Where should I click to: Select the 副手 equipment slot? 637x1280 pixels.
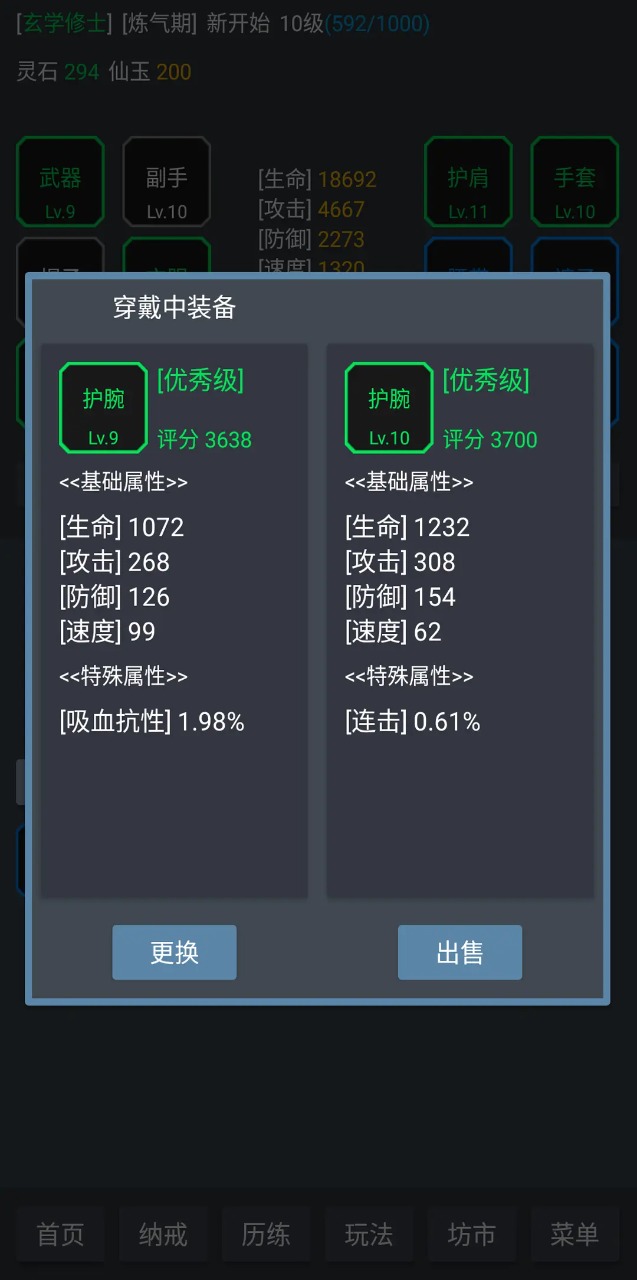tap(166, 182)
